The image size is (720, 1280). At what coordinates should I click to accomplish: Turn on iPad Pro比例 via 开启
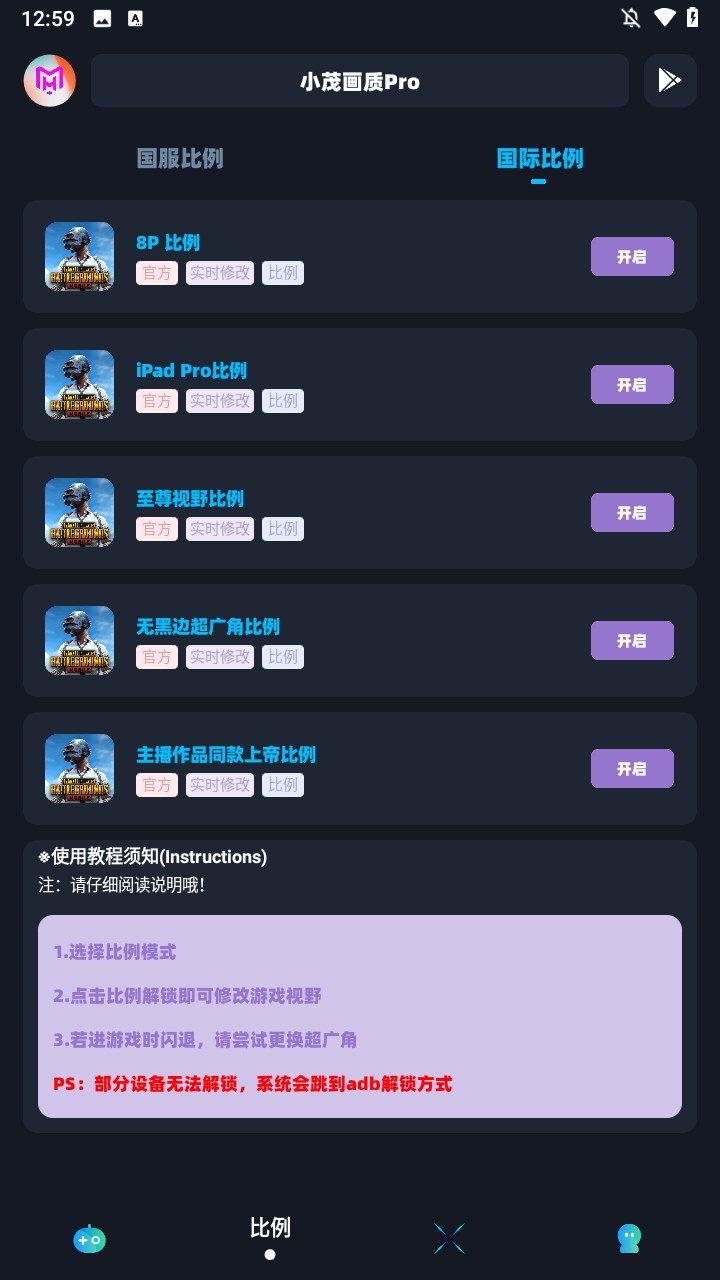pyautogui.click(x=632, y=384)
